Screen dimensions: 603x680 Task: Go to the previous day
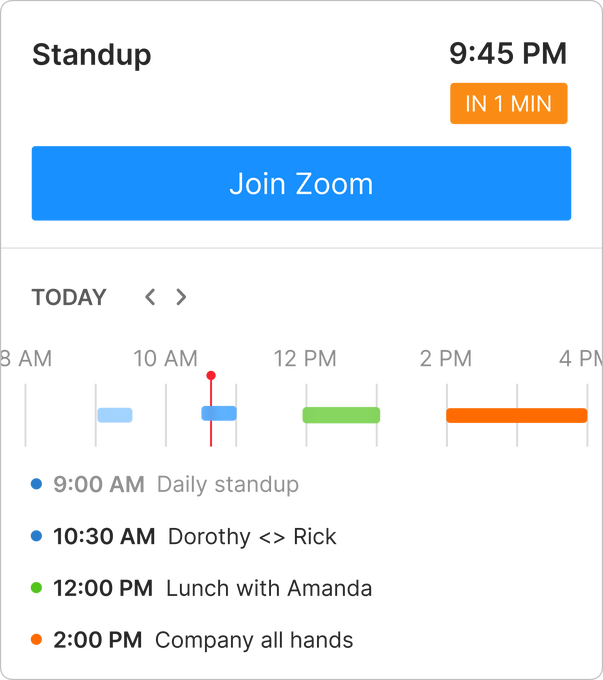(x=151, y=297)
